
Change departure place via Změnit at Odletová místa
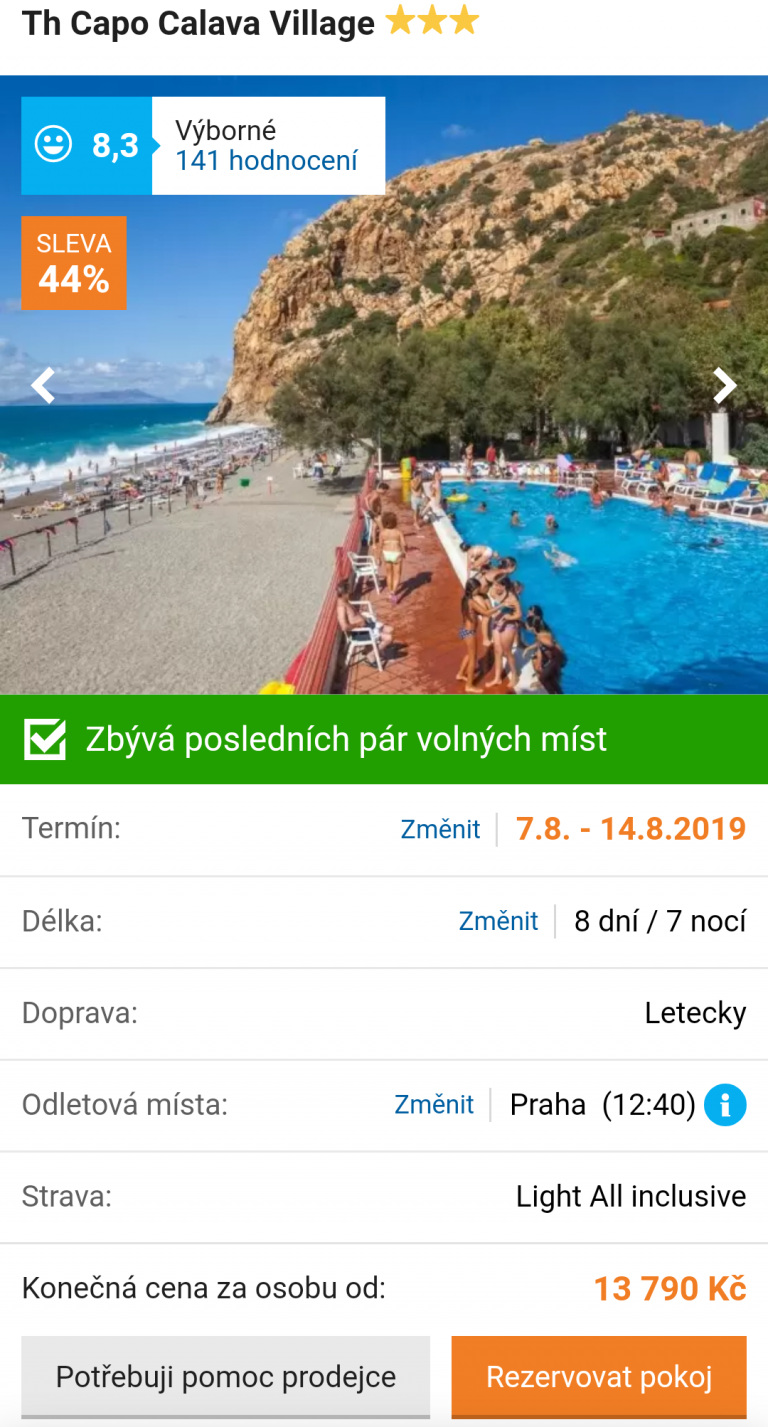[x=434, y=1105]
